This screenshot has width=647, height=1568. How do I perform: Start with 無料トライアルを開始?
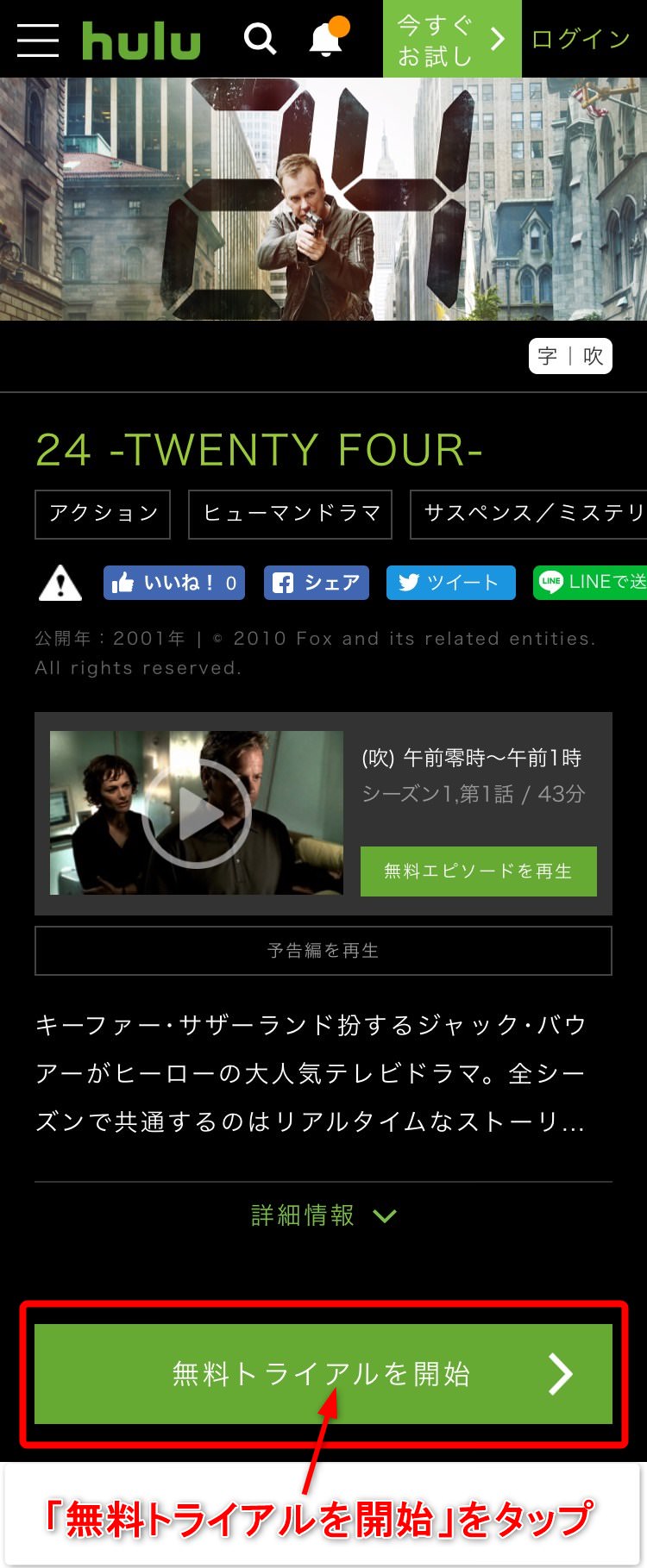coord(323,1374)
